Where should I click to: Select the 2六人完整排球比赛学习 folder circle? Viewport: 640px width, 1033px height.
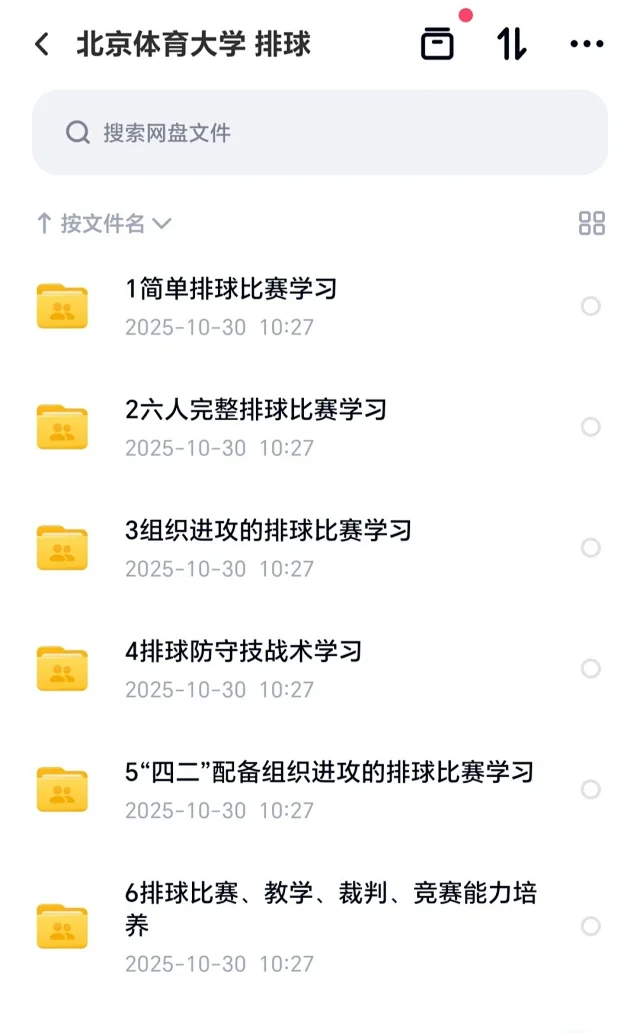point(591,427)
